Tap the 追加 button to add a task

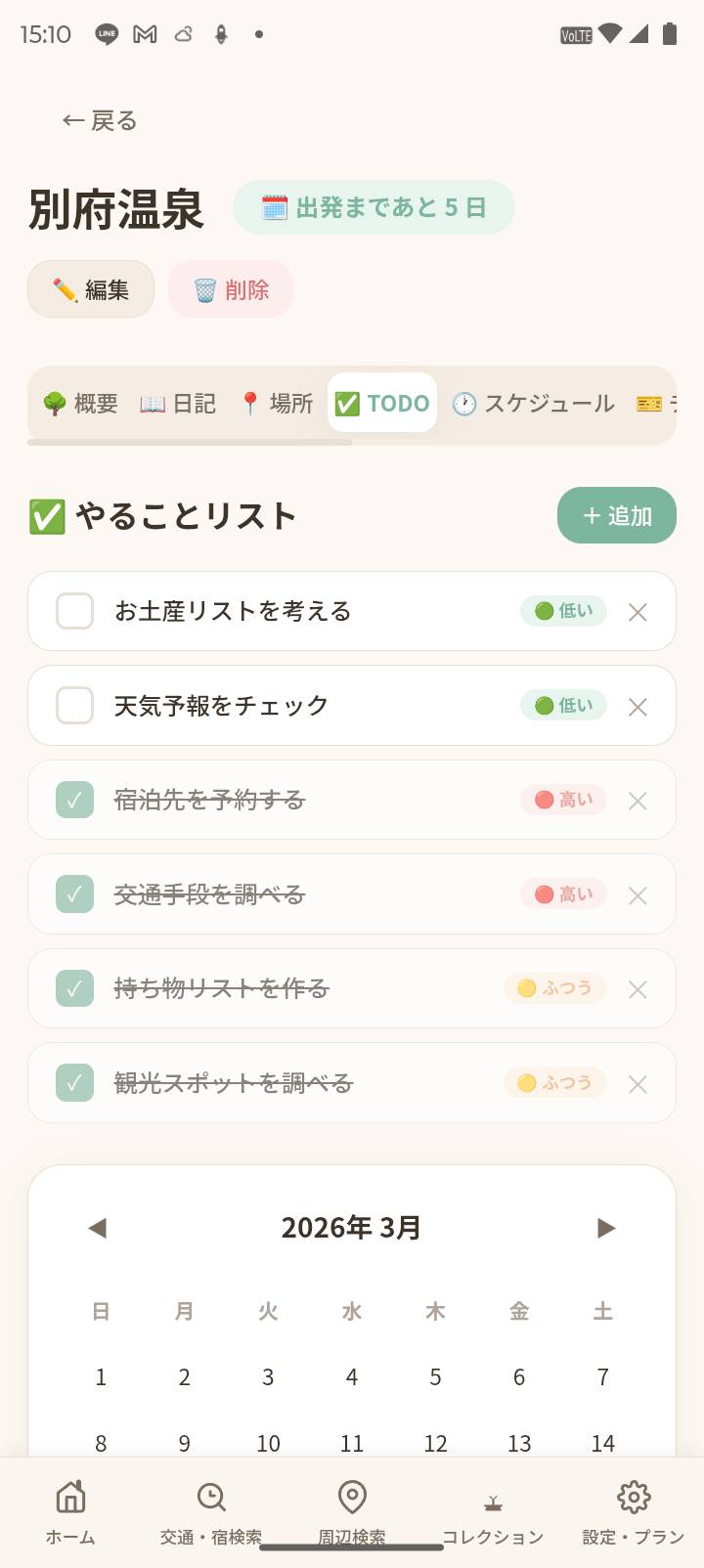coord(616,514)
